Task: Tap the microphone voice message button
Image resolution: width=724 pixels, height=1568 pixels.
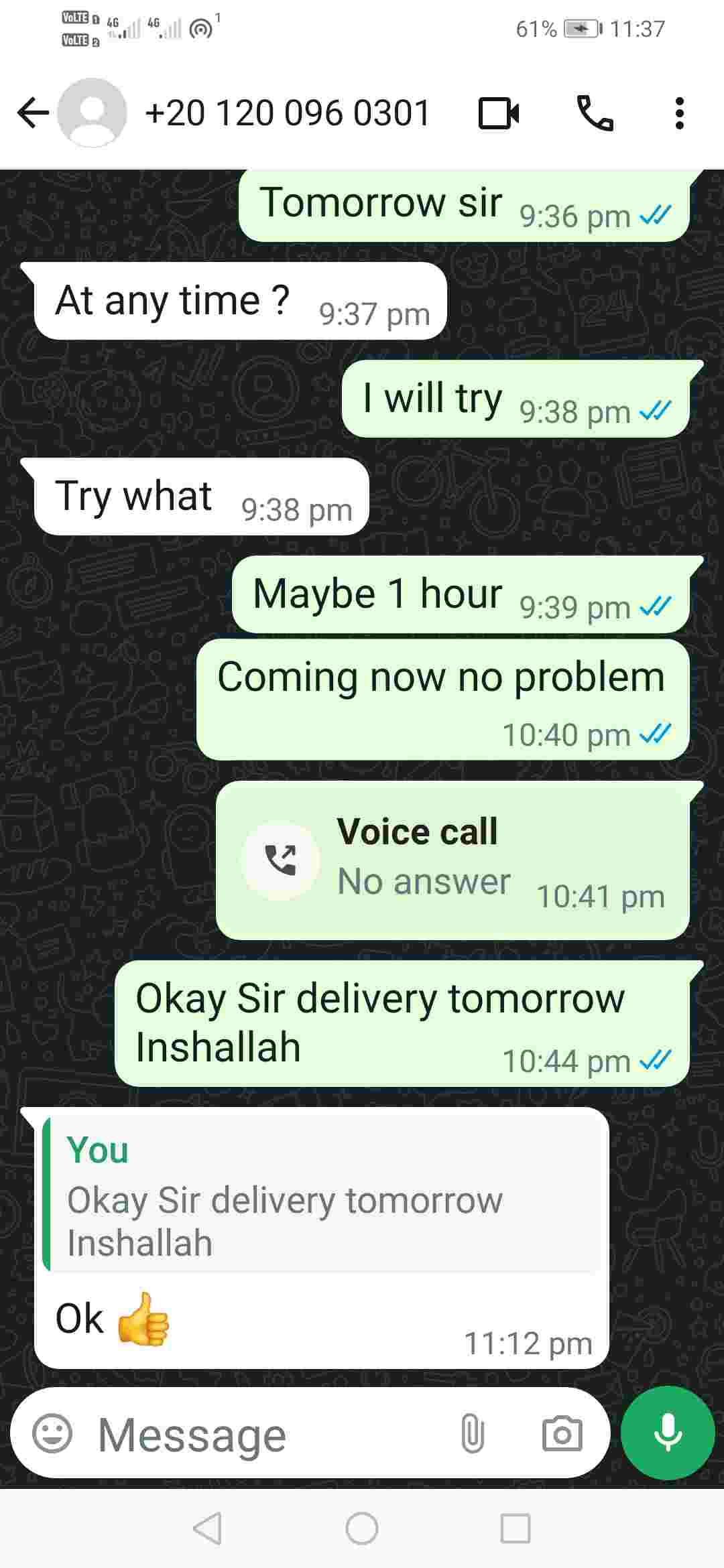Action: [668, 1433]
